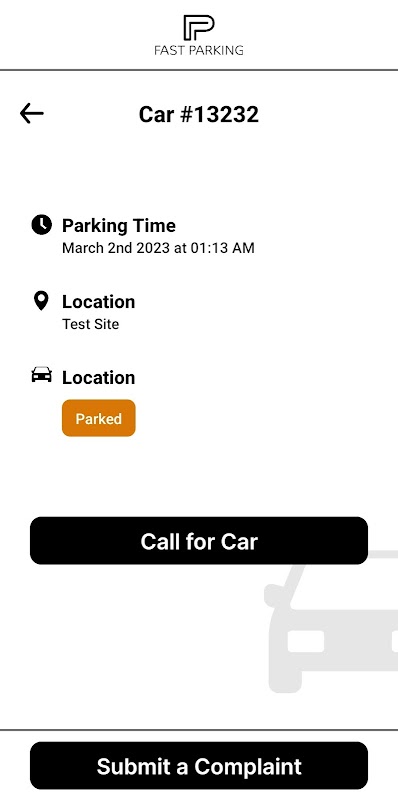
Task: Open Submit a Complaint
Action: (199, 766)
